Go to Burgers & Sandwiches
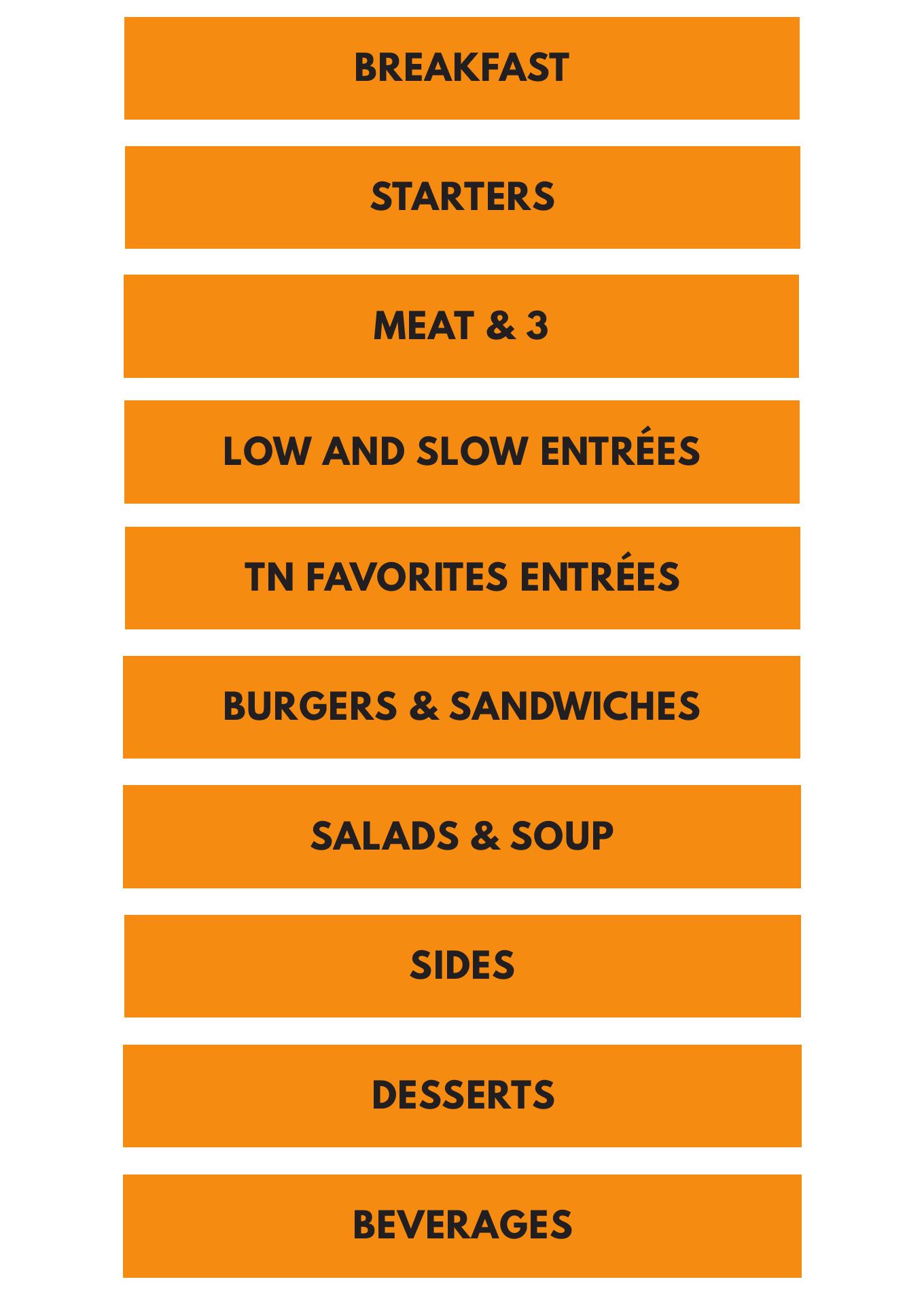 pyautogui.click(x=462, y=707)
